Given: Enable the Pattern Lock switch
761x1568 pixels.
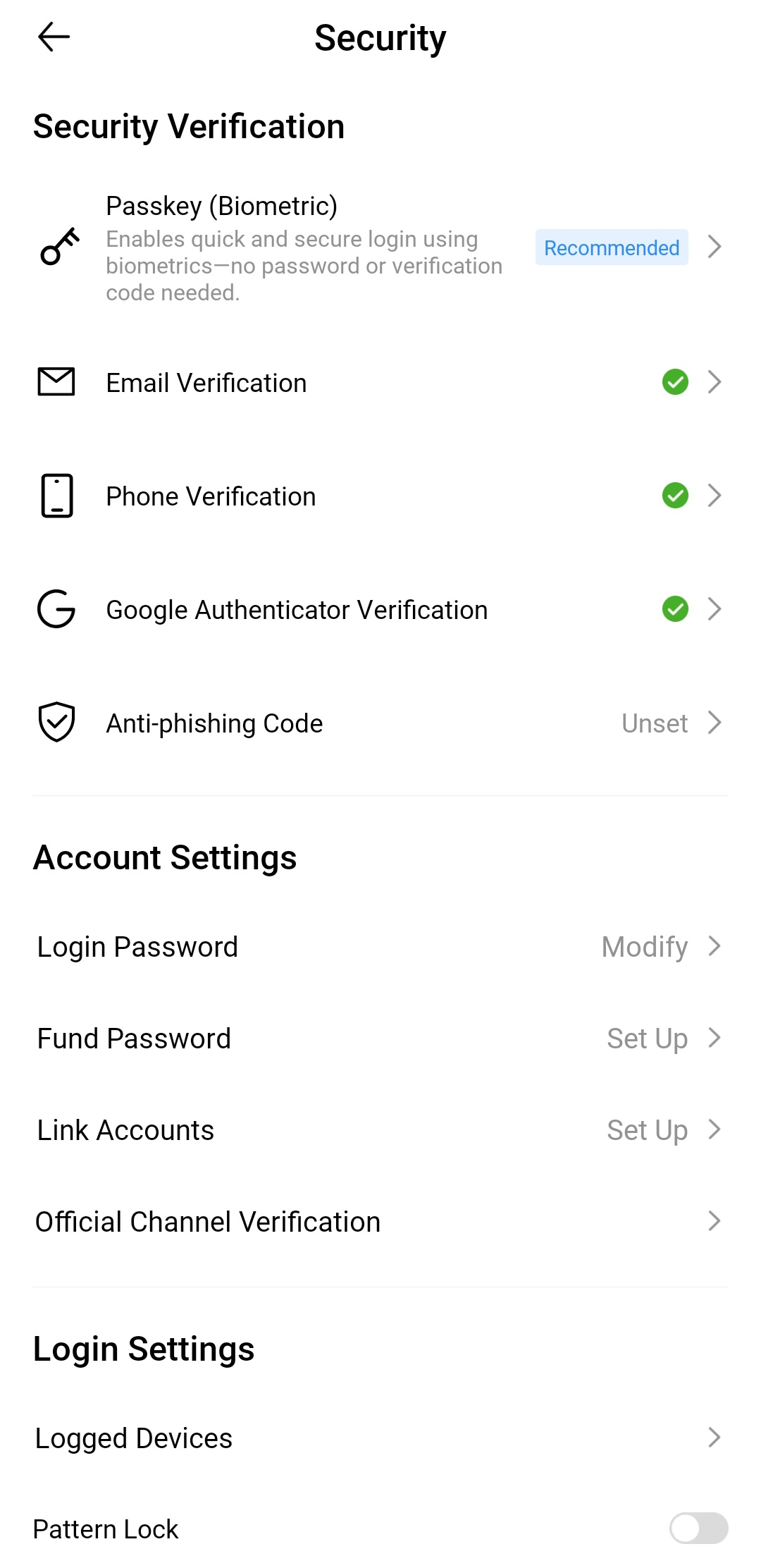Looking at the screenshot, I should coord(698,1529).
